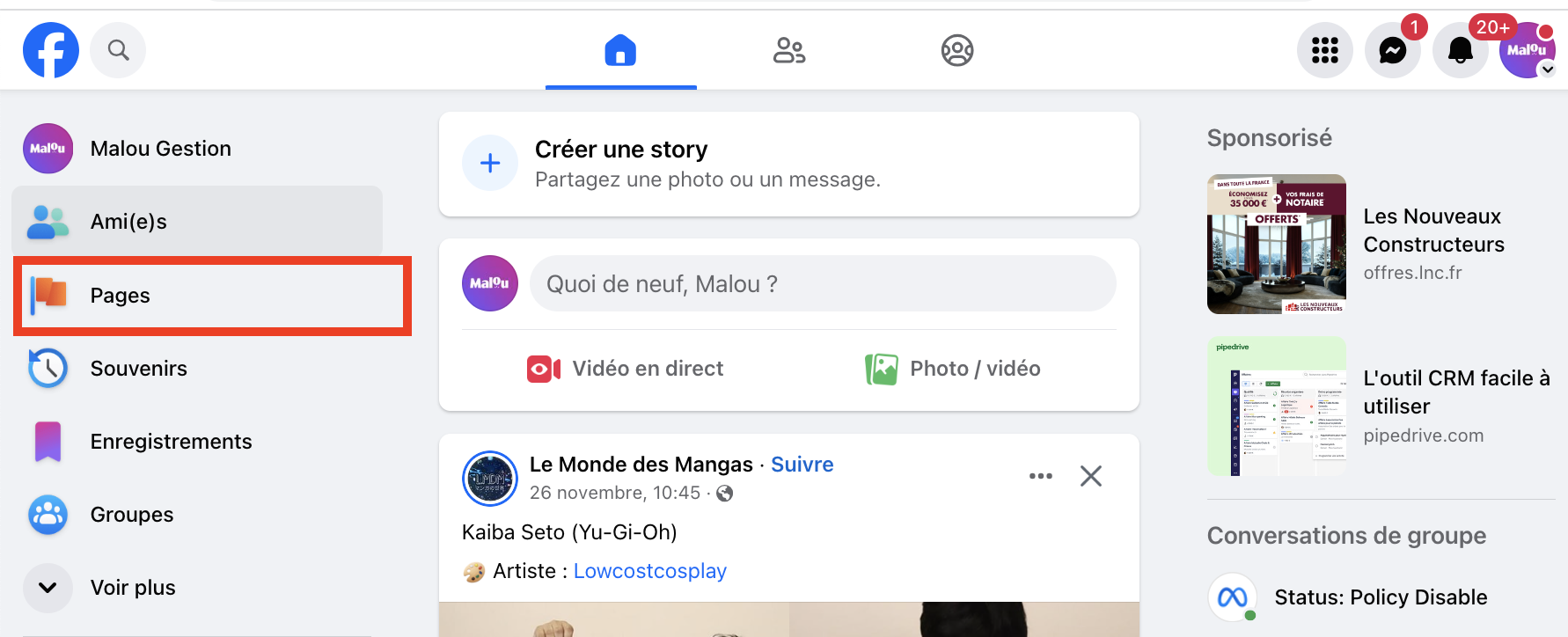This screenshot has width=1568, height=637.
Task: Open Souvenirs in the sidebar
Action: (x=138, y=369)
